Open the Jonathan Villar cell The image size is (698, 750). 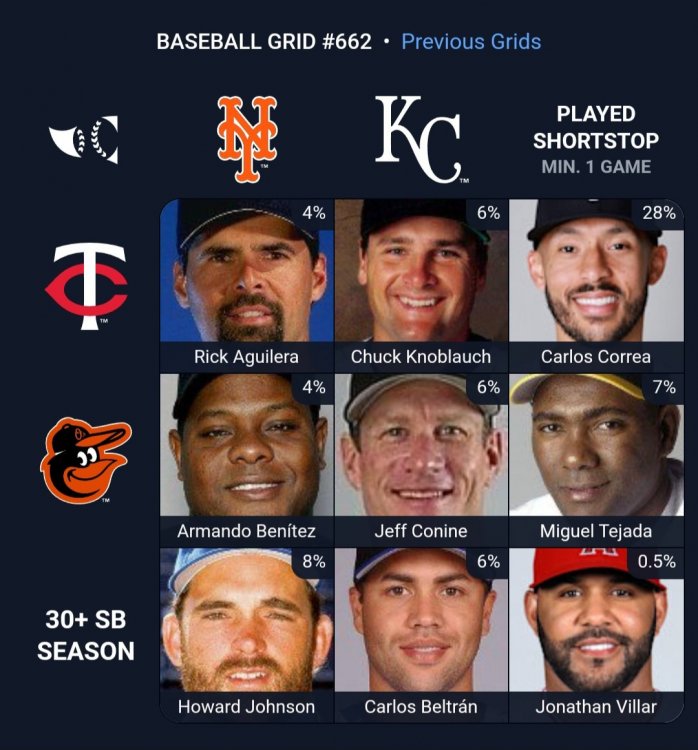click(595, 634)
